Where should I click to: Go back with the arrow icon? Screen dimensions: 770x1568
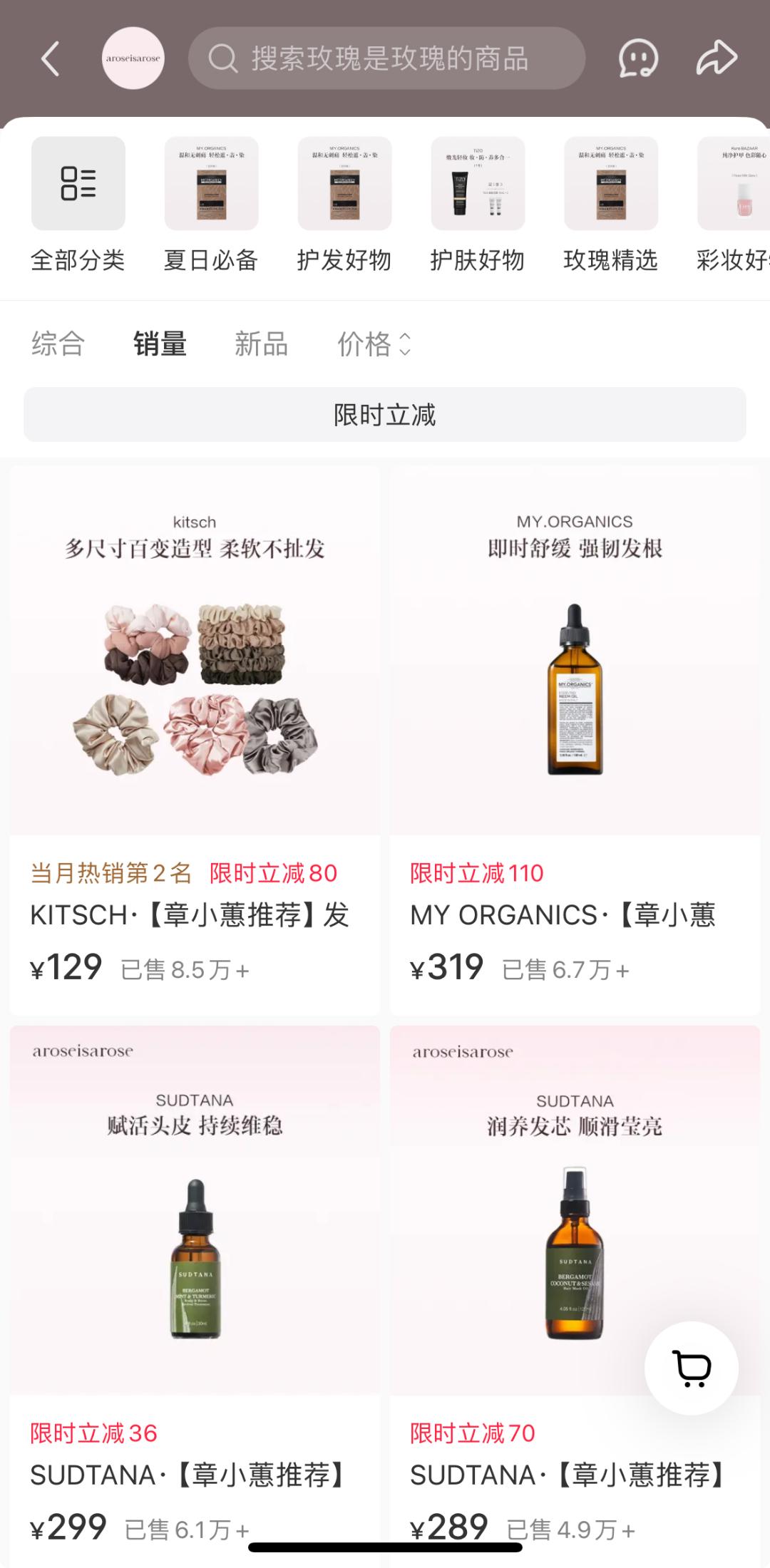[51, 58]
